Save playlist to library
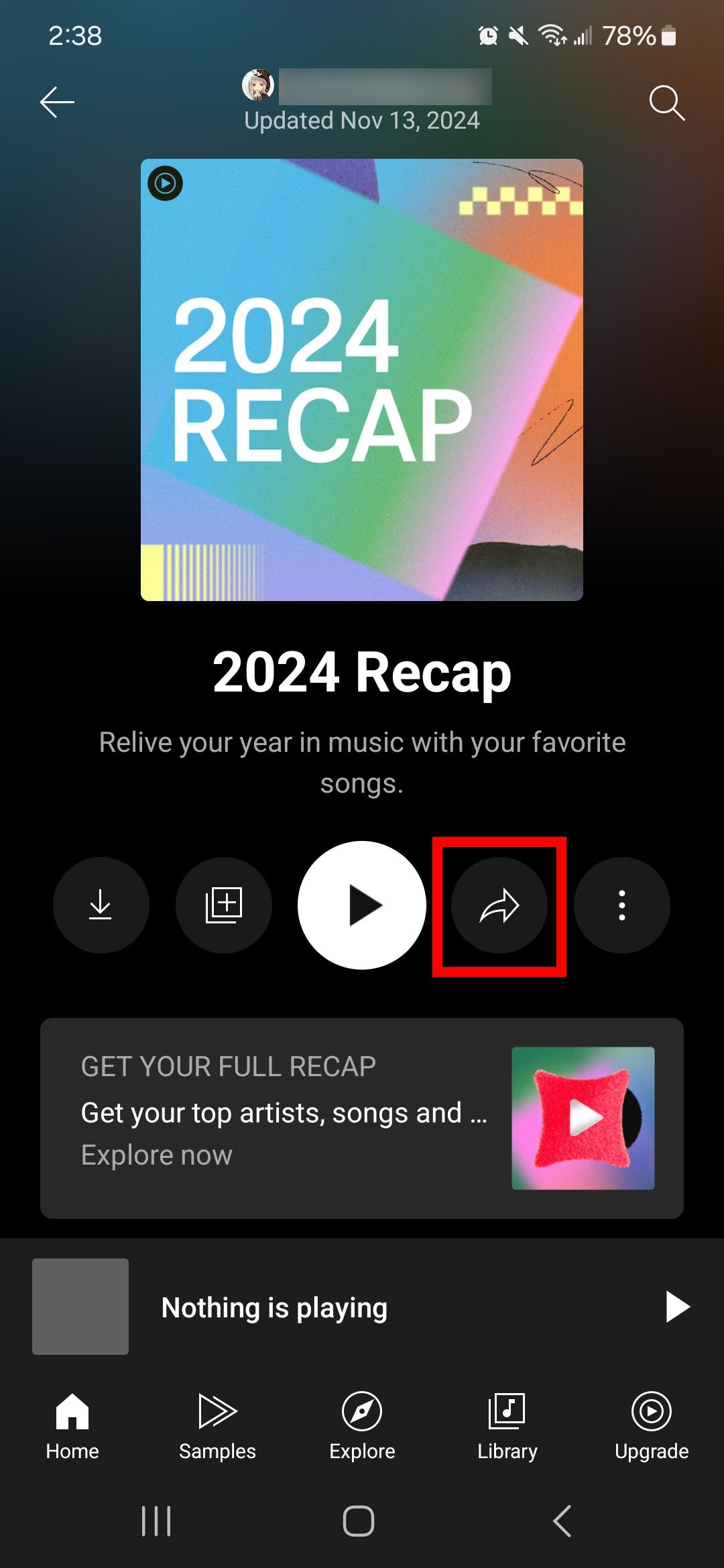The width and height of the screenshot is (724, 1568). tap(223, 904)
